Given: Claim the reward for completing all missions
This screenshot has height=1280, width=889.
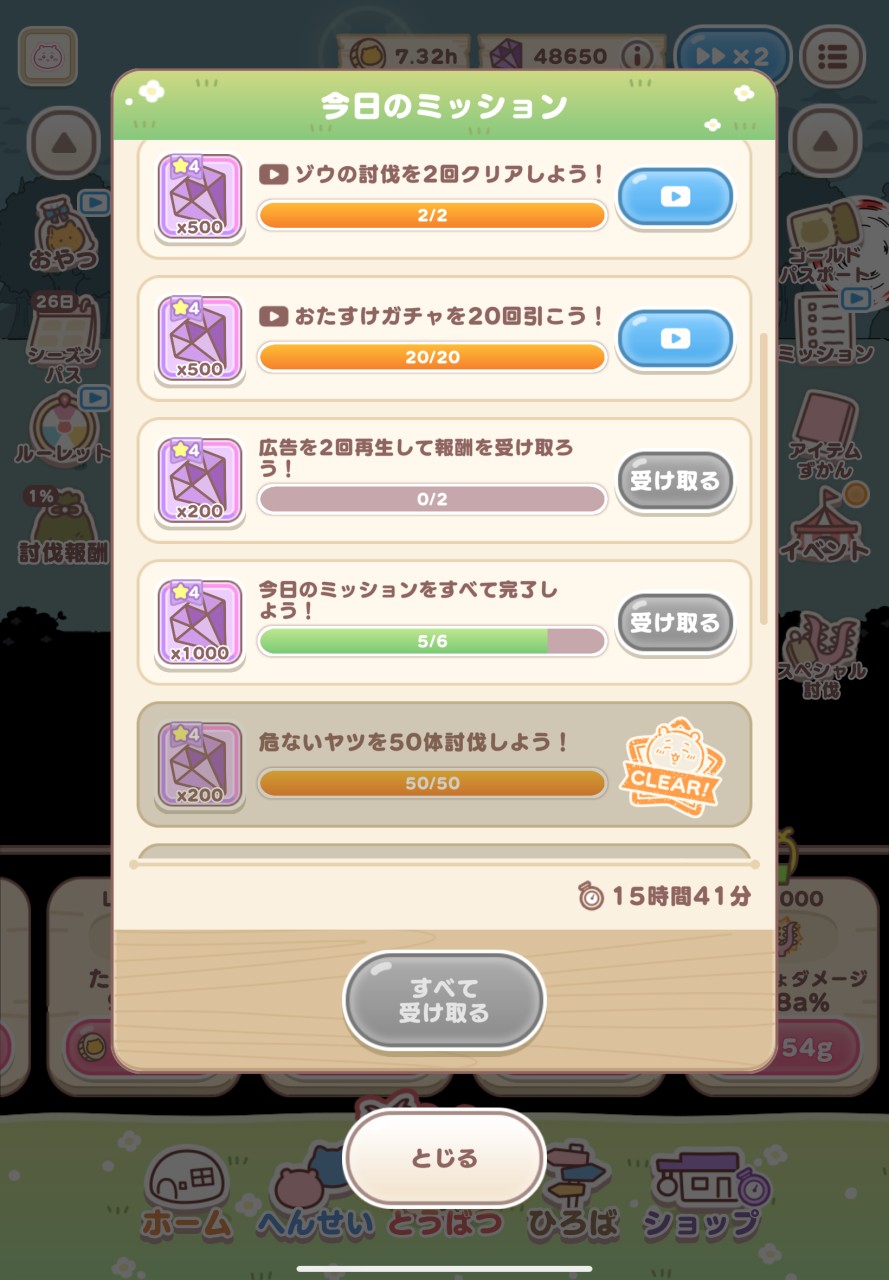Looking at the screenshot, I should click(675, 623).
